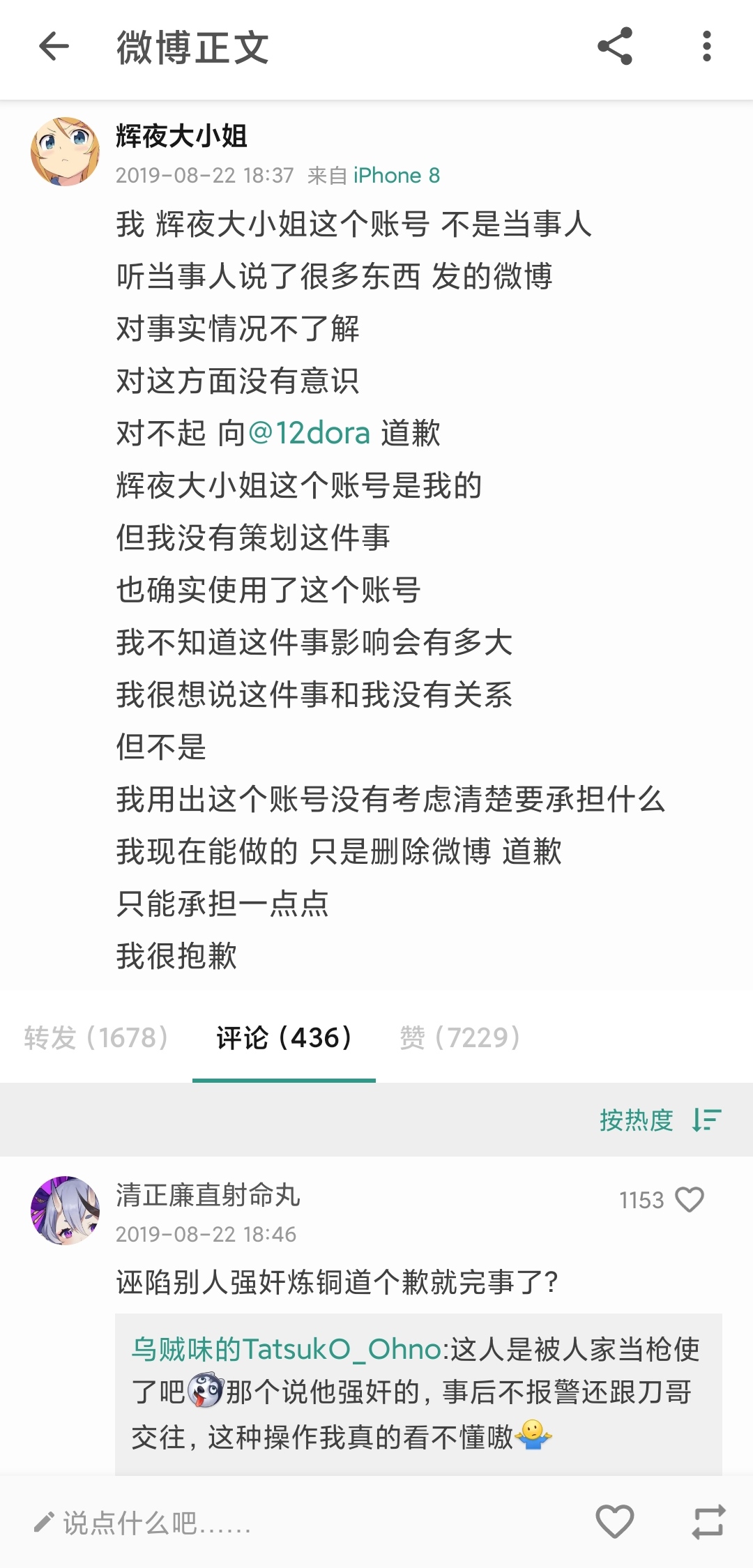Tap the 说点什么吧 comment field

pyautogui.click(x=157, y=1523)
